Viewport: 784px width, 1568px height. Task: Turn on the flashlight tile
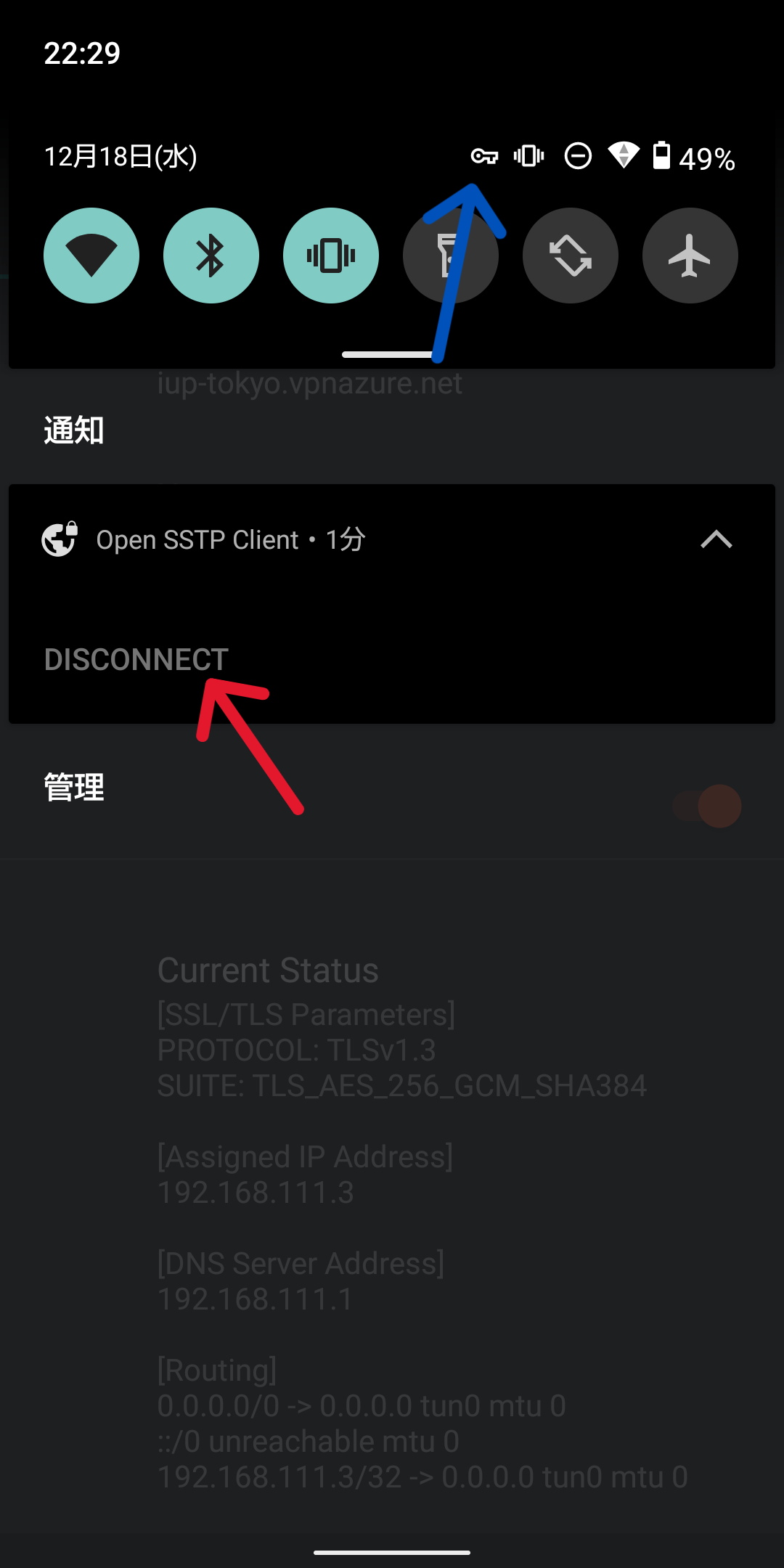[x=451, y=256]
